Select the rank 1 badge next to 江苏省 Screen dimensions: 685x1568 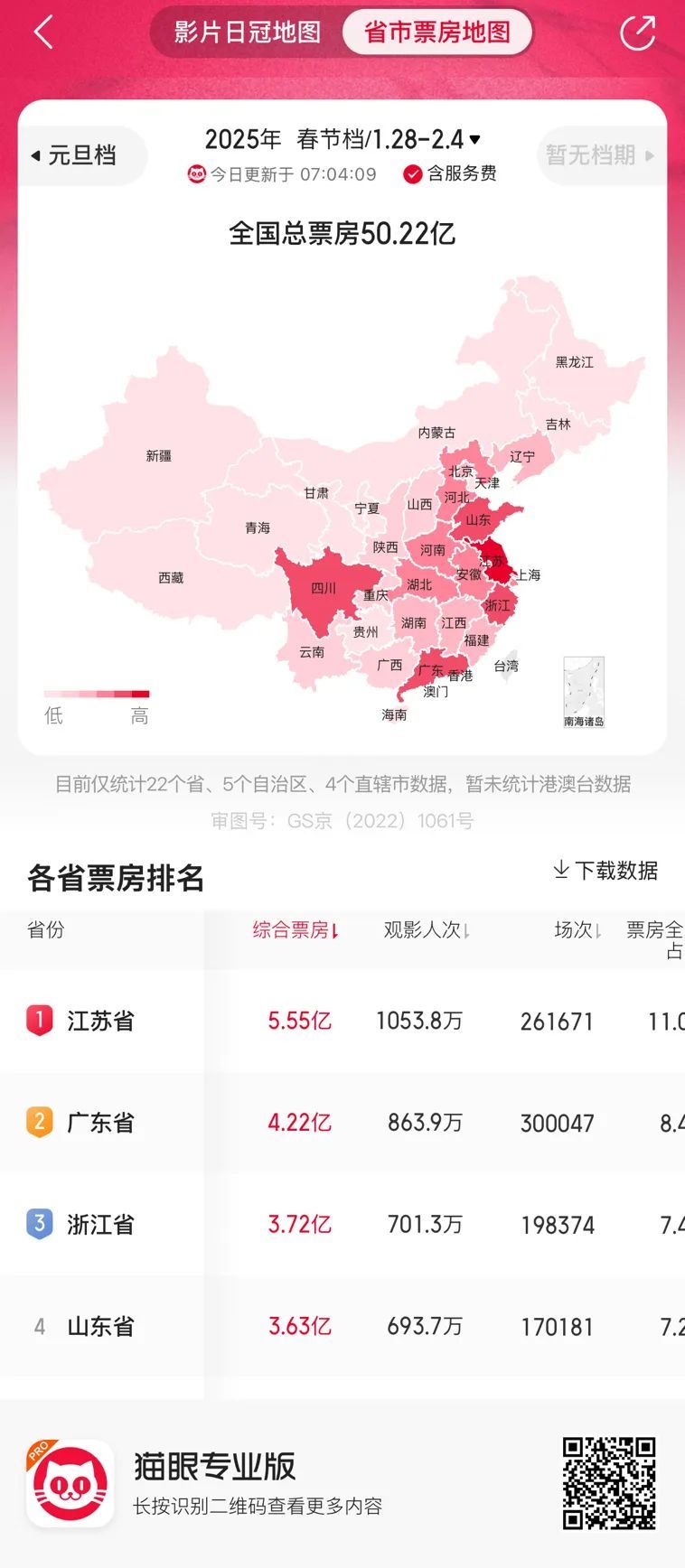pyautogui.click(x=40, y=1020)
